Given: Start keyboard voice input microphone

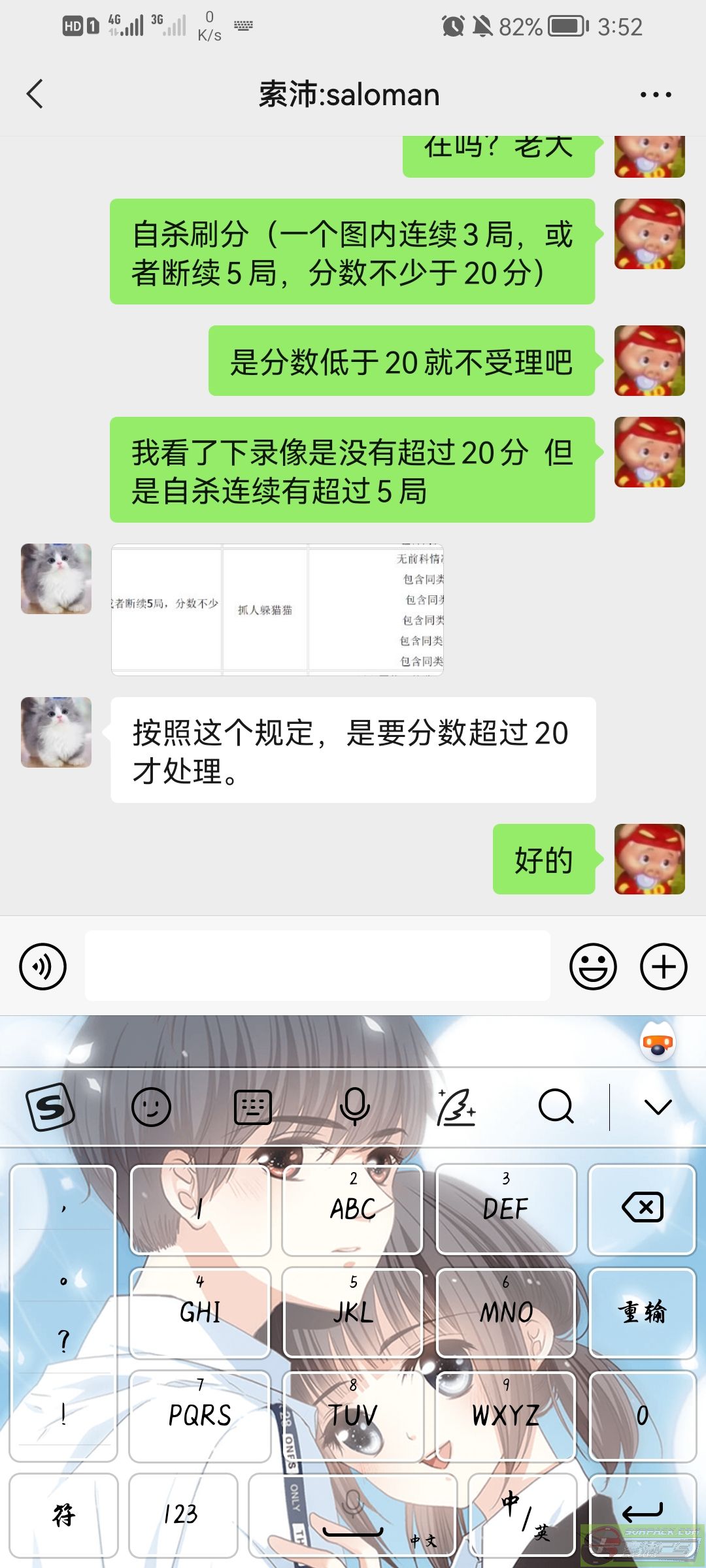Looking at the screenshot, I should tap(354, 1107).
